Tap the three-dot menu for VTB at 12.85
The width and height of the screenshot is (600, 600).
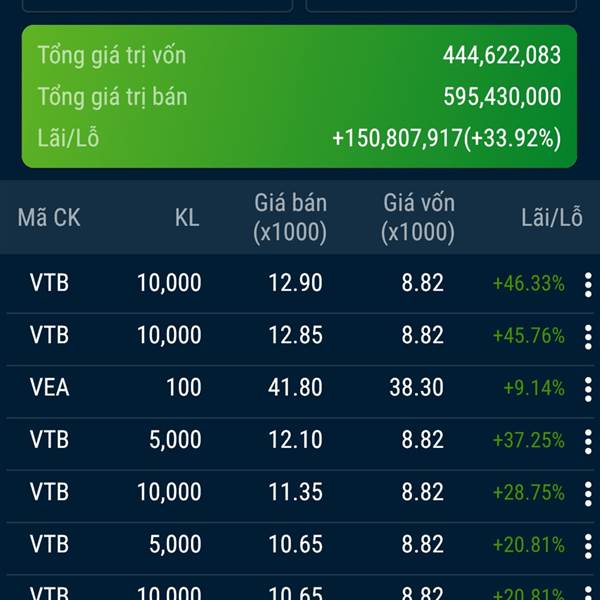pos(587,336)
